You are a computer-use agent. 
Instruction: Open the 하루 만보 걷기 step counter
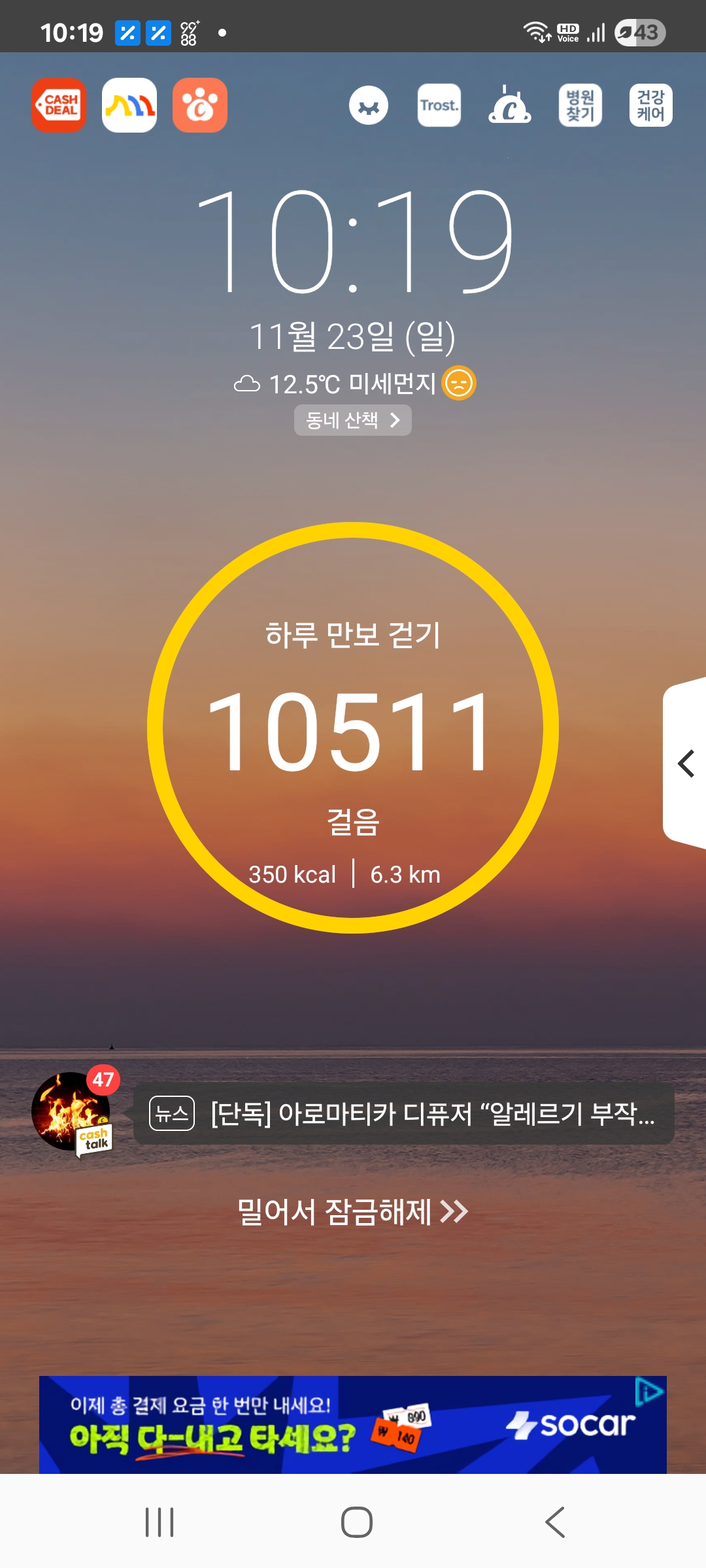tap(353, 728)
